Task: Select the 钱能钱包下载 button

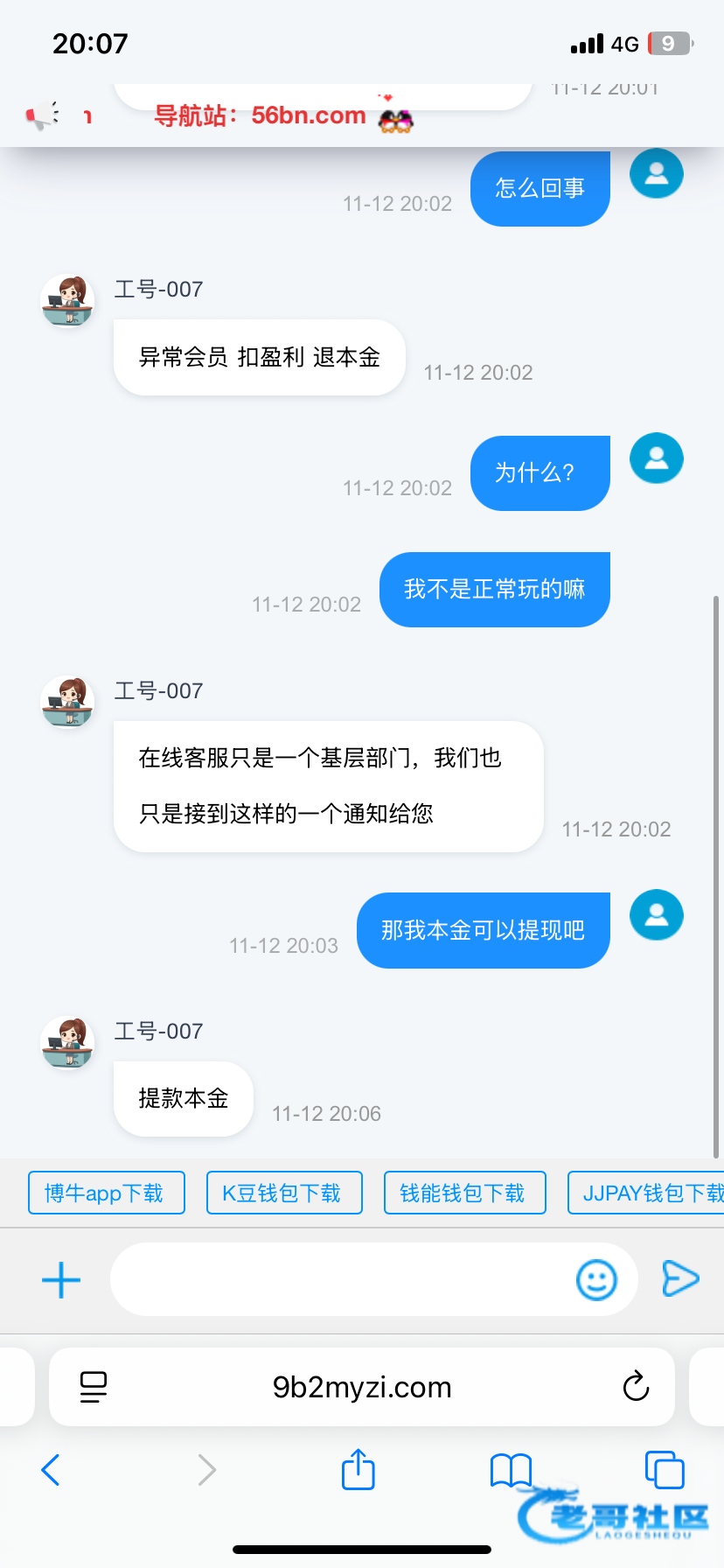Action: coord(464,1193)
